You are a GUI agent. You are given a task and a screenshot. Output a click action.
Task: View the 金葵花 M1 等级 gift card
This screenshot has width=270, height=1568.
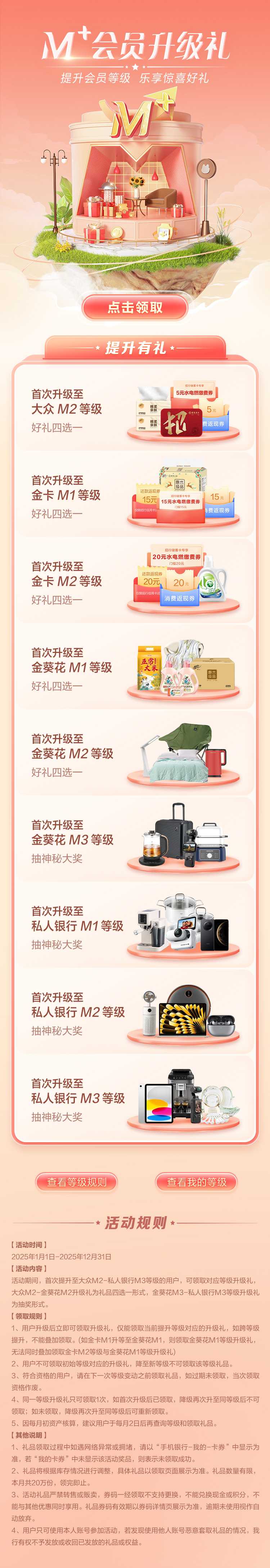click(134, 668)
